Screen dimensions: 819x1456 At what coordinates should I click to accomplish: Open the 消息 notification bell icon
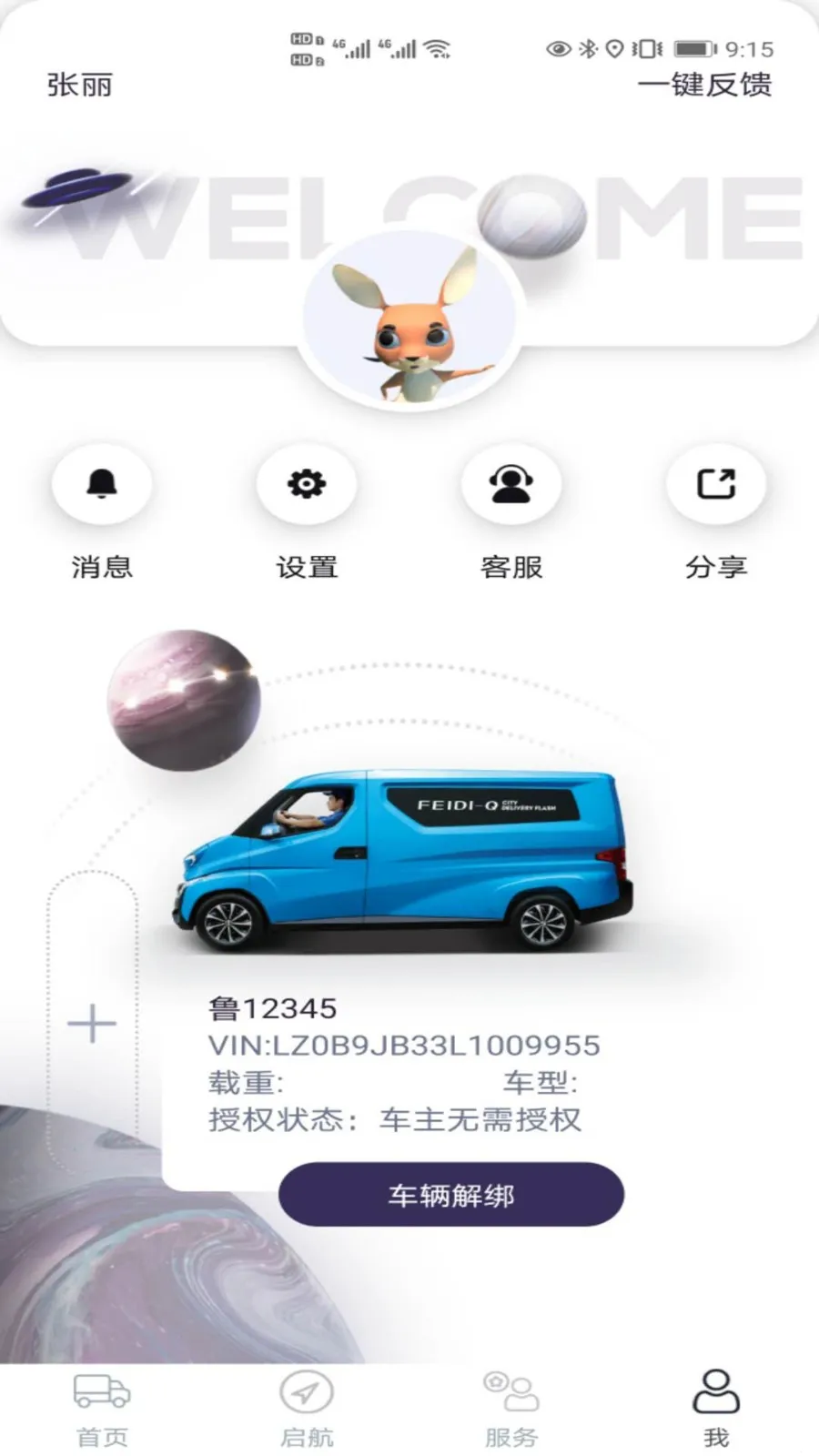click(x=102, y=484)
